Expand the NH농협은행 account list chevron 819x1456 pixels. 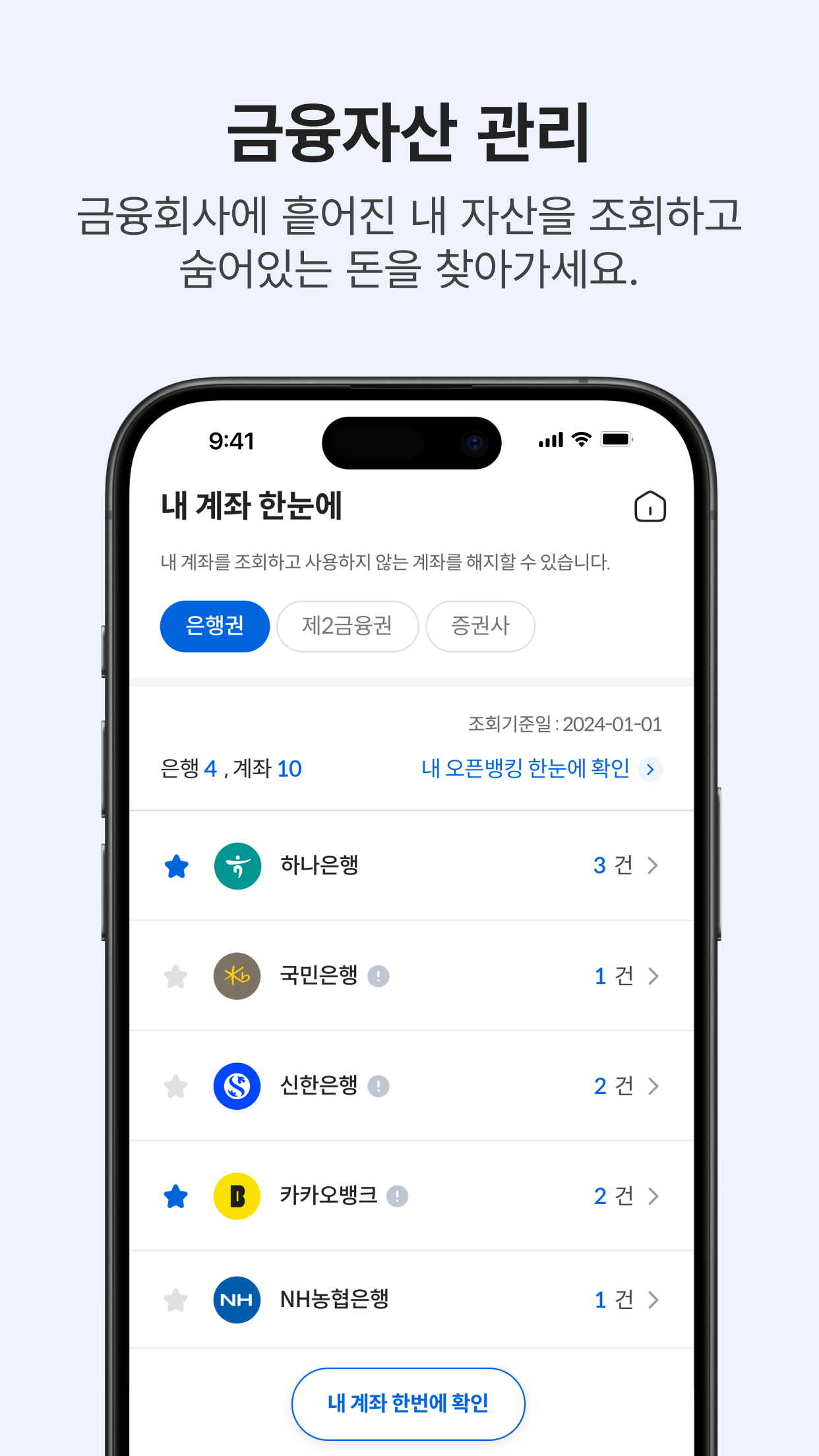pos(653,1299)
